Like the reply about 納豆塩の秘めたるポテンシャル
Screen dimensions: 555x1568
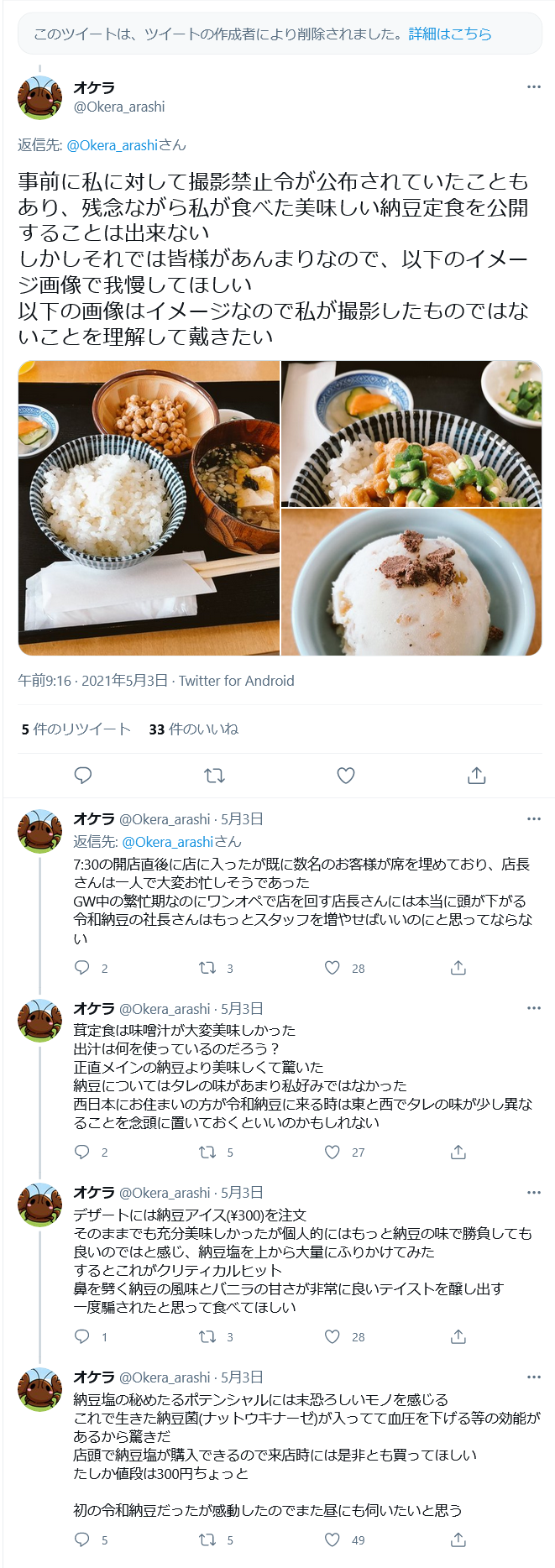pos(332,1539)
